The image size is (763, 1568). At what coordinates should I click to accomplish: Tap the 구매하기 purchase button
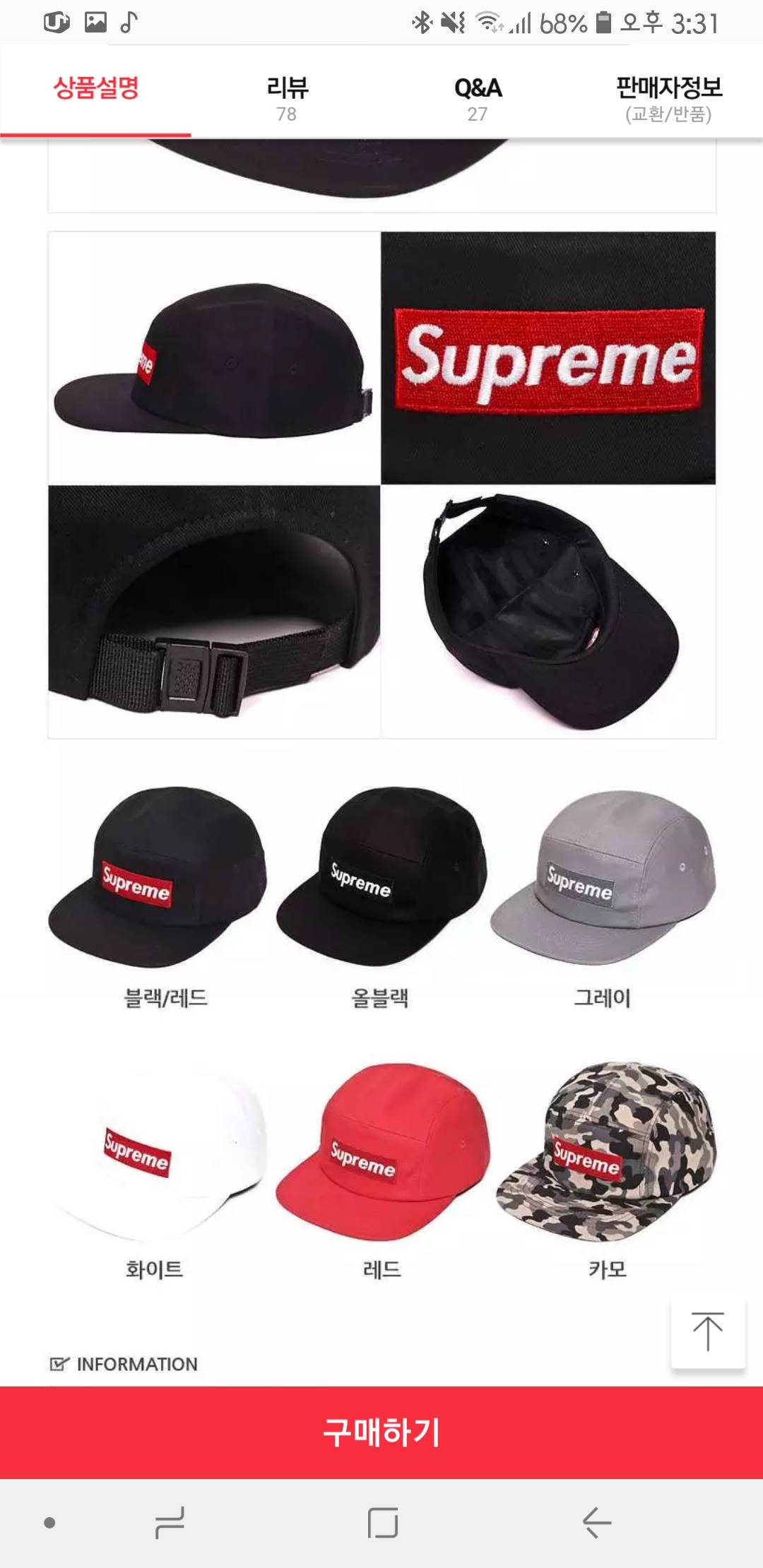pos(381,1432)
